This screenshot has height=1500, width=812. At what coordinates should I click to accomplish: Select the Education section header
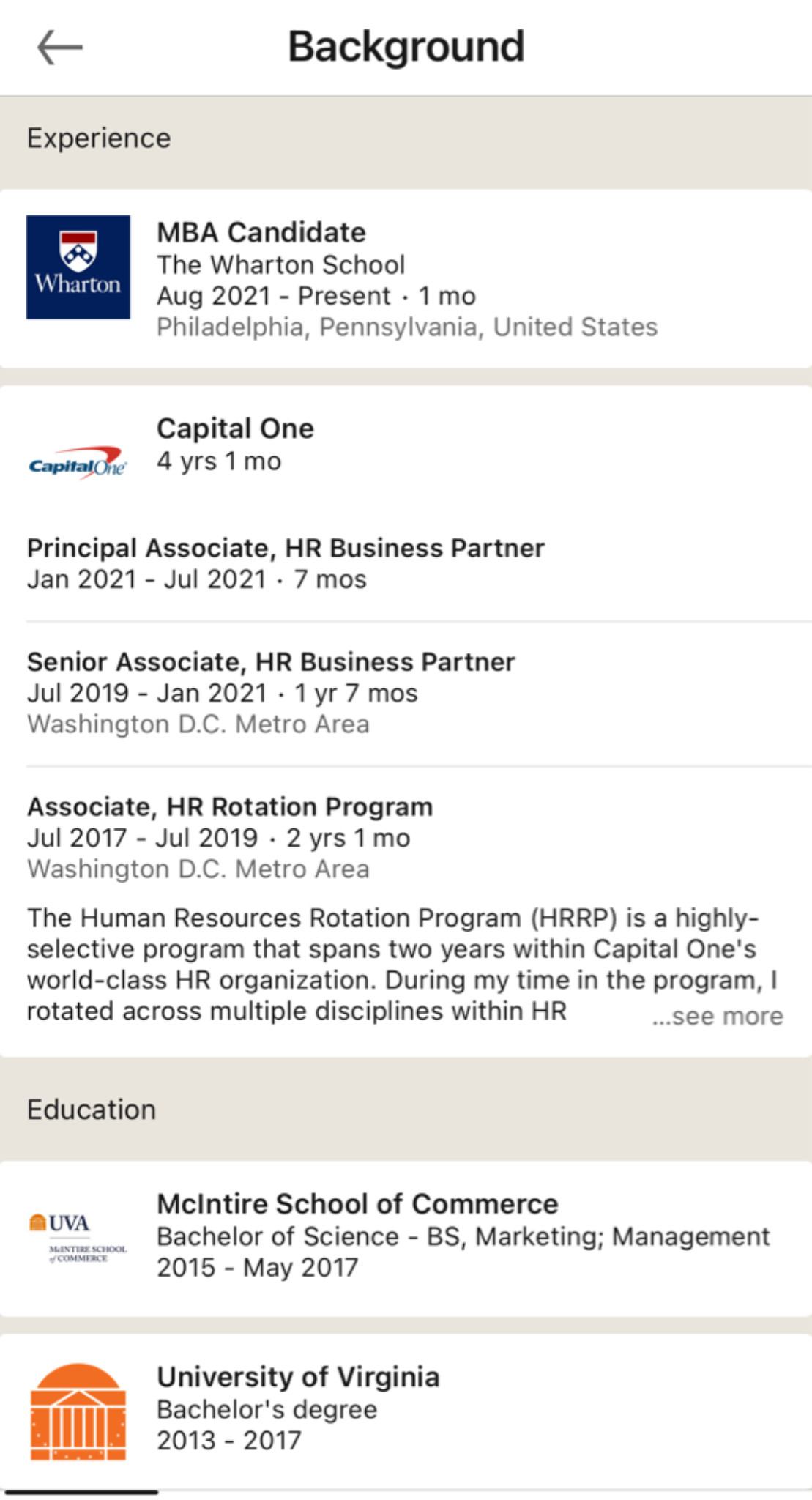(92, 1109)
